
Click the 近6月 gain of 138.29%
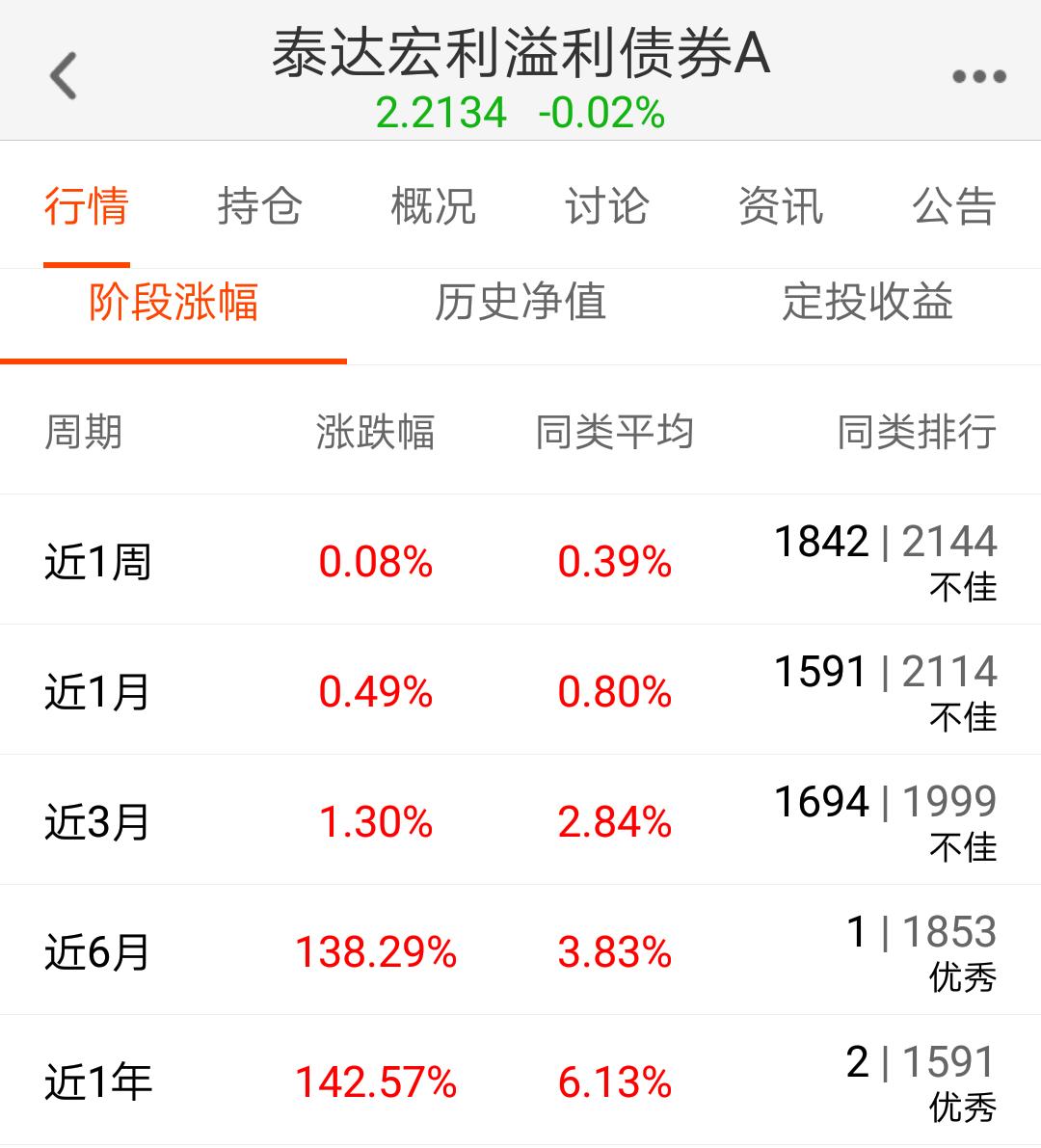tap(376, 950)
